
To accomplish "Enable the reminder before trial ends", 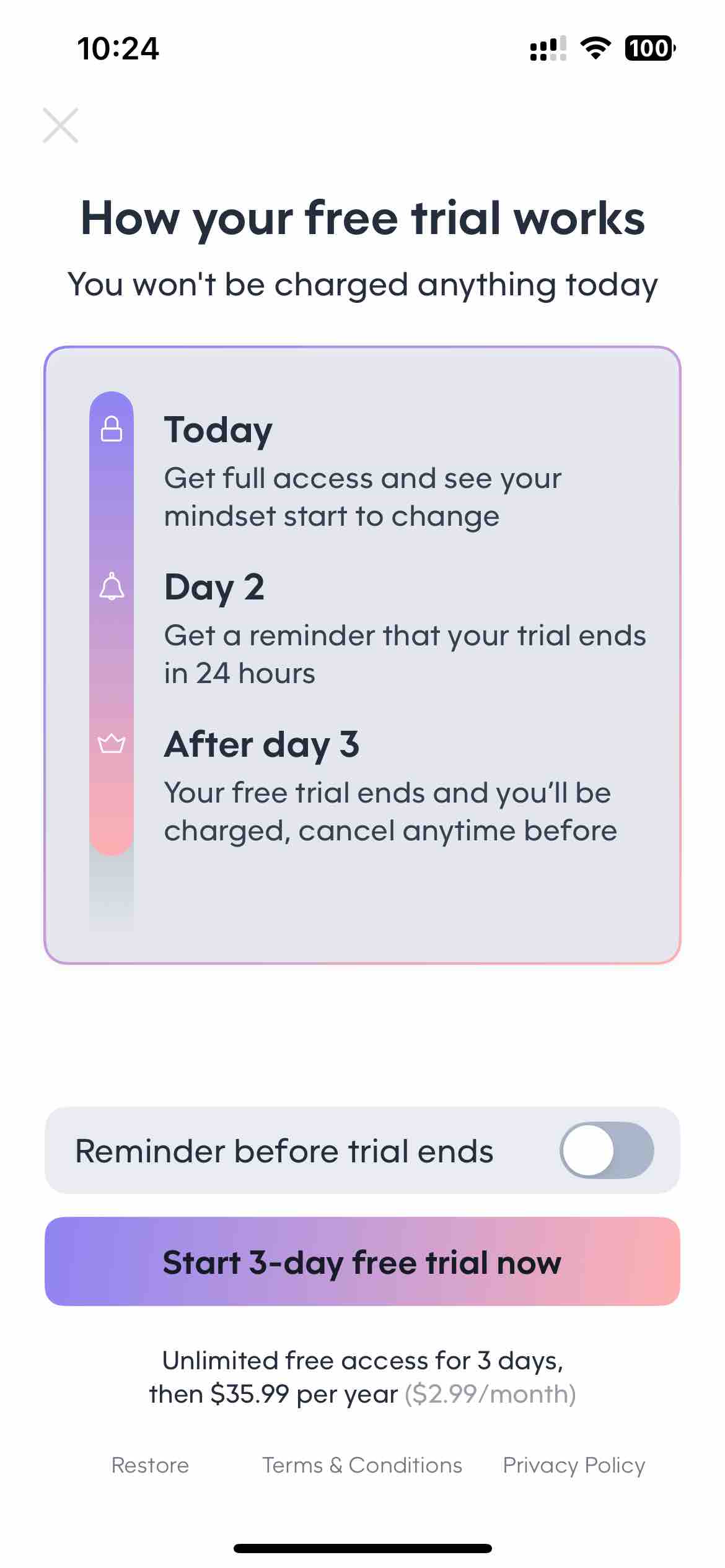I will (x=606, y=1150).
